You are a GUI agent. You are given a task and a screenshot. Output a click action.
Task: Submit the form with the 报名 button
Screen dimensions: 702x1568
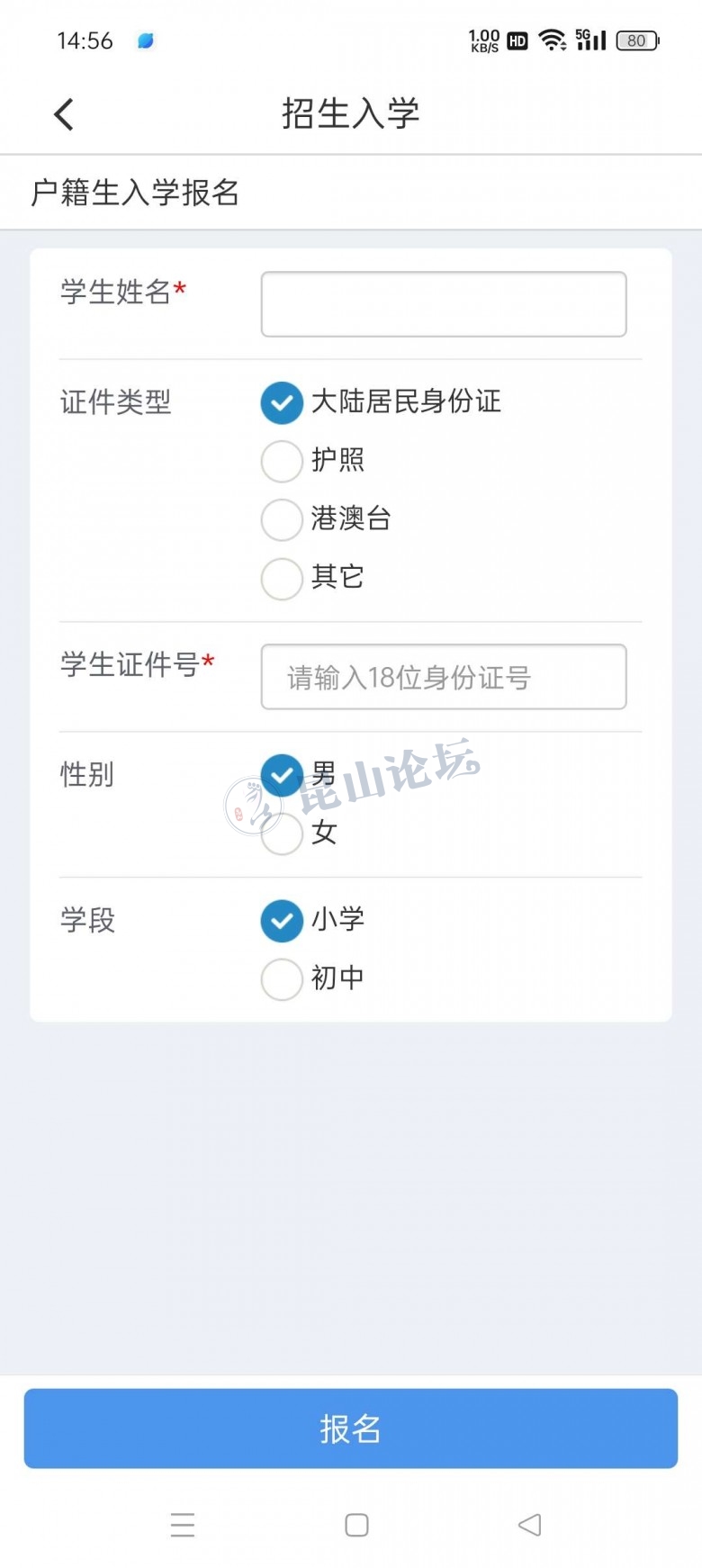point(351,1428)
